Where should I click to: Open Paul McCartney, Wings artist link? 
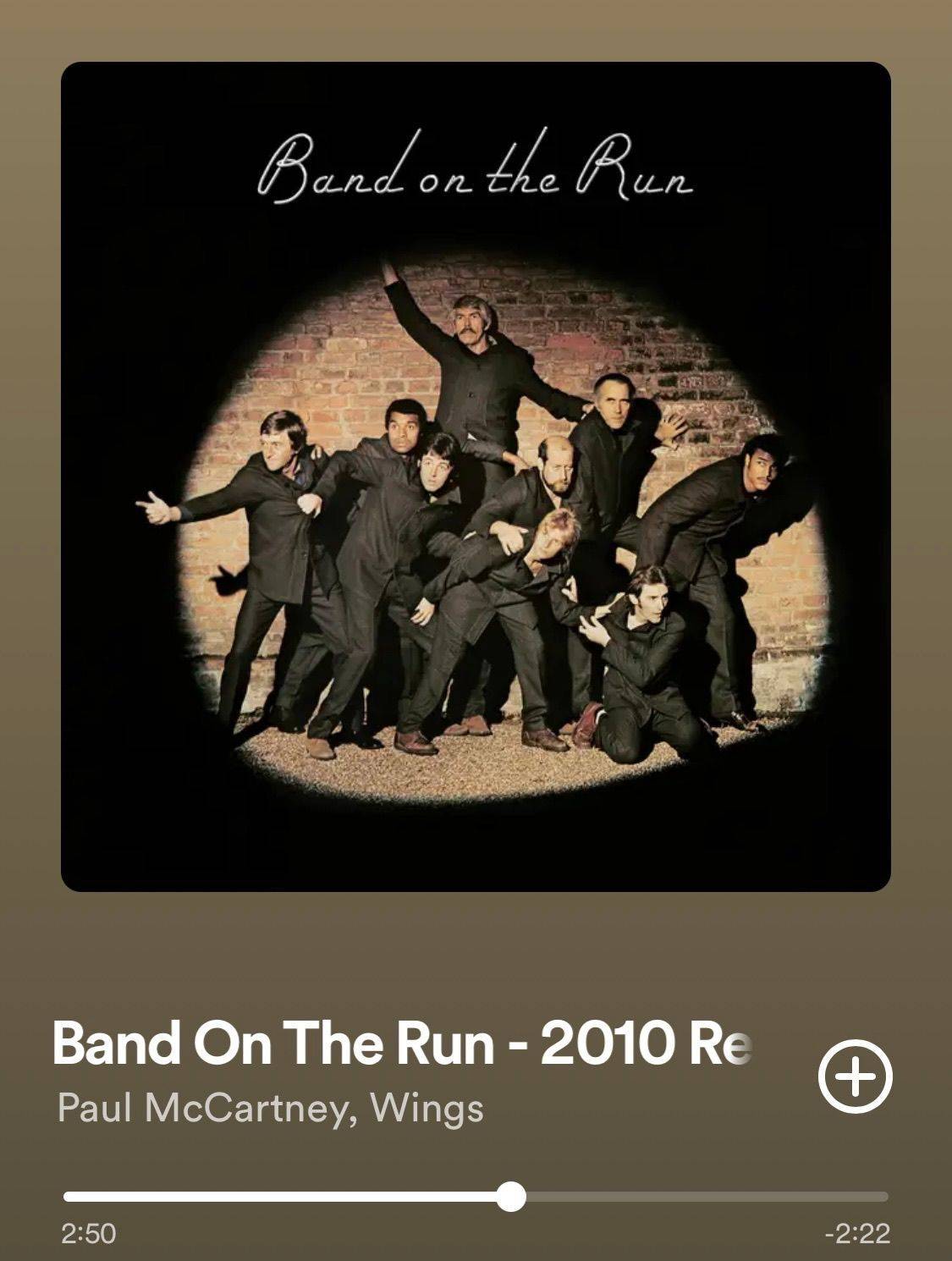coord(270,1108)
